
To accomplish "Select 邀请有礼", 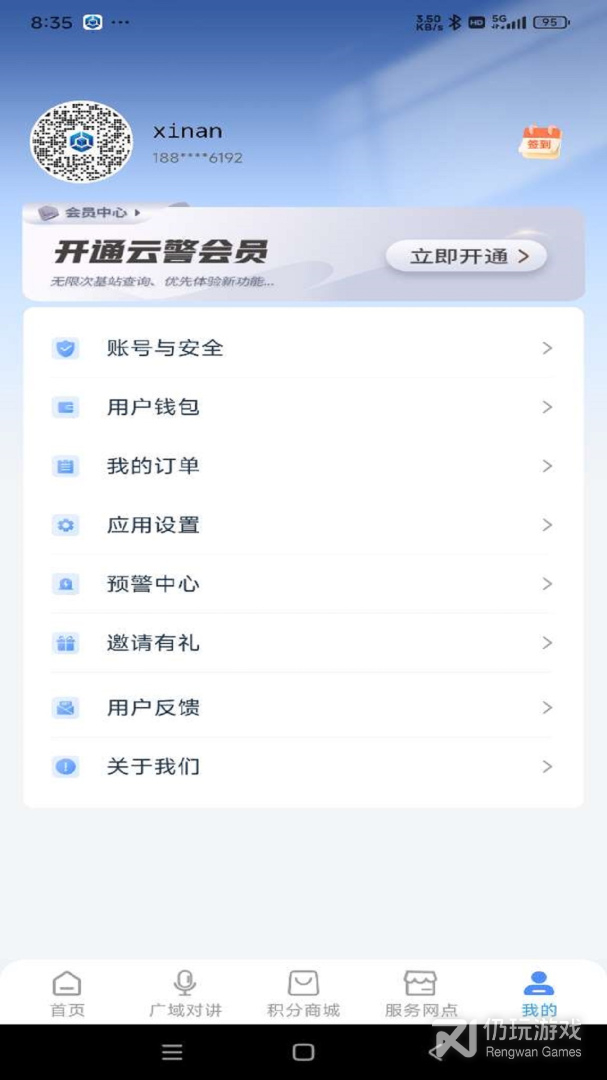I will coord(302,643).
